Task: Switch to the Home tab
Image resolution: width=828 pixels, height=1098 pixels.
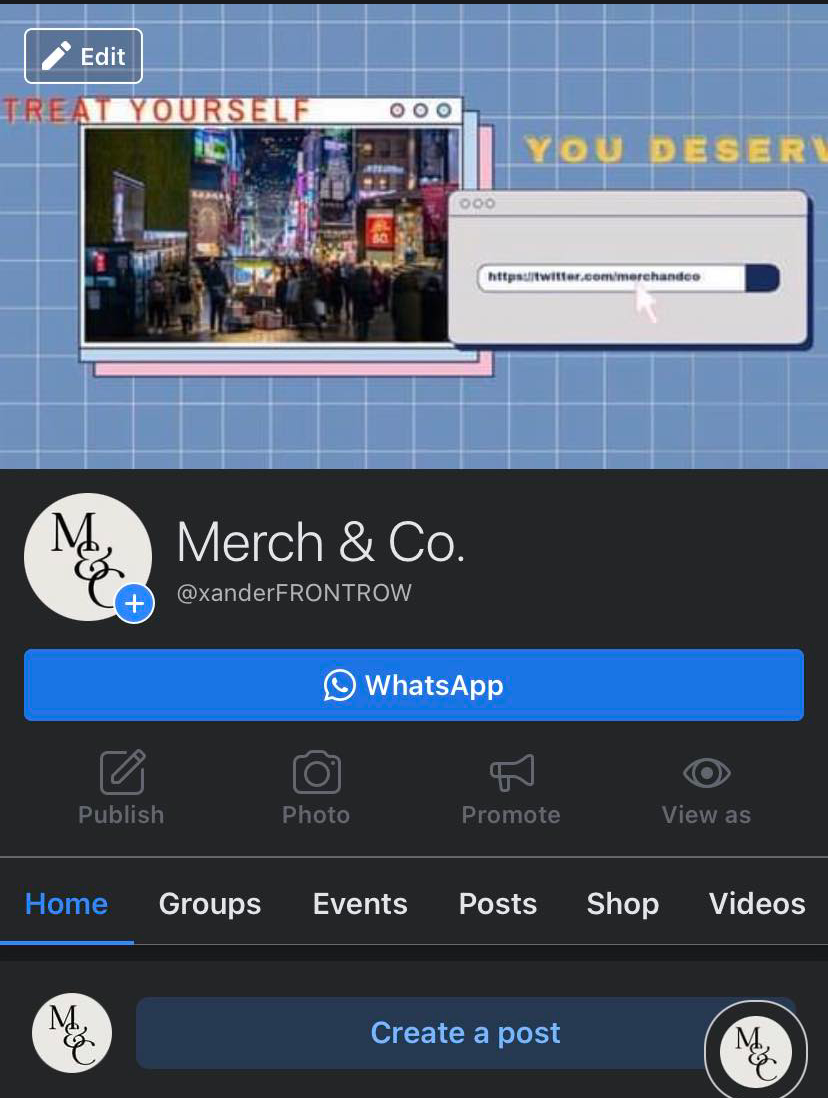Action: click(x=66, y=904)
